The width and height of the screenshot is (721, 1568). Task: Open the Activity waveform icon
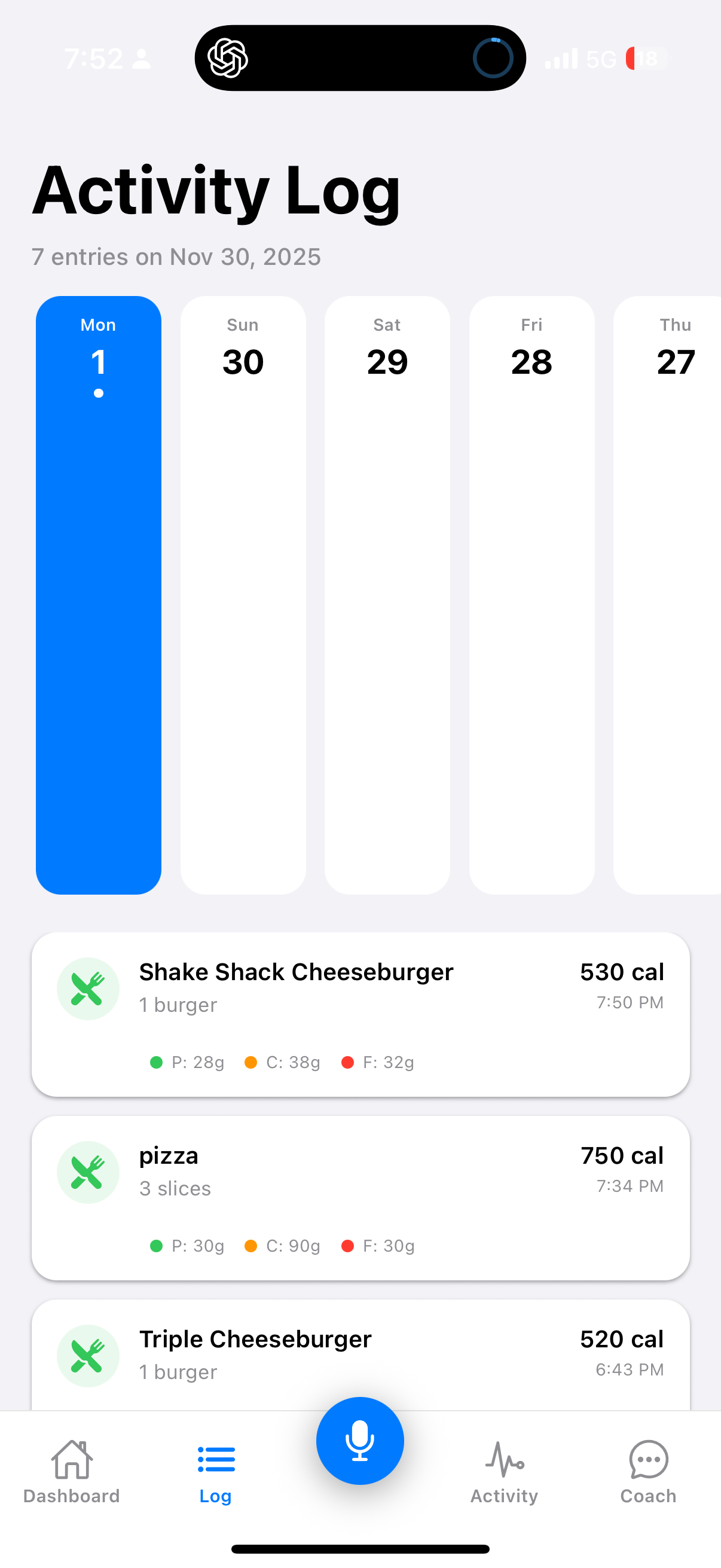504,1459
